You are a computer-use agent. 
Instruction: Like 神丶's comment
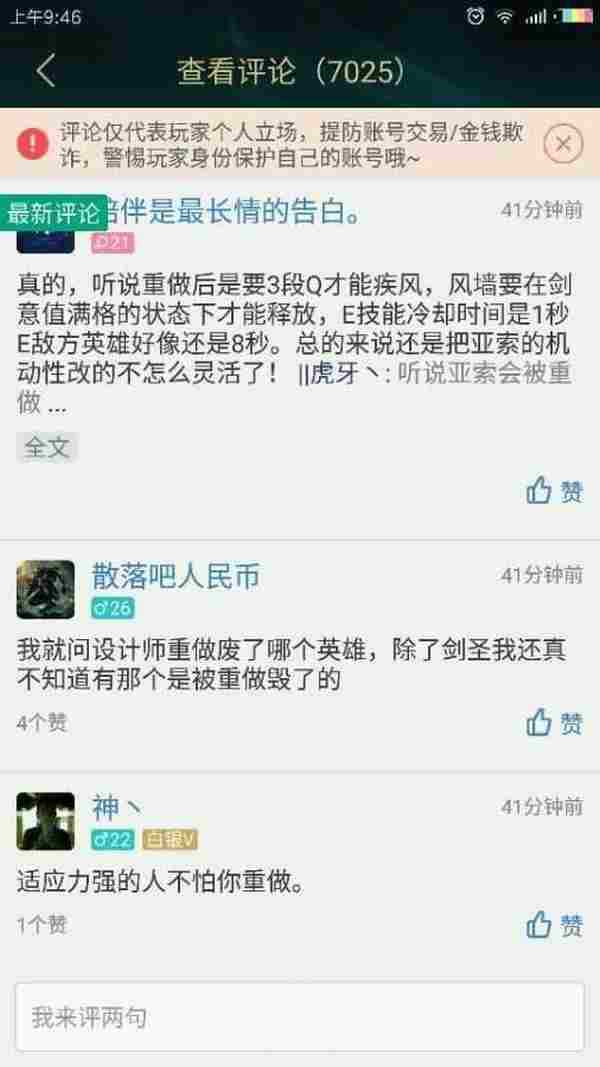point(554,924)
